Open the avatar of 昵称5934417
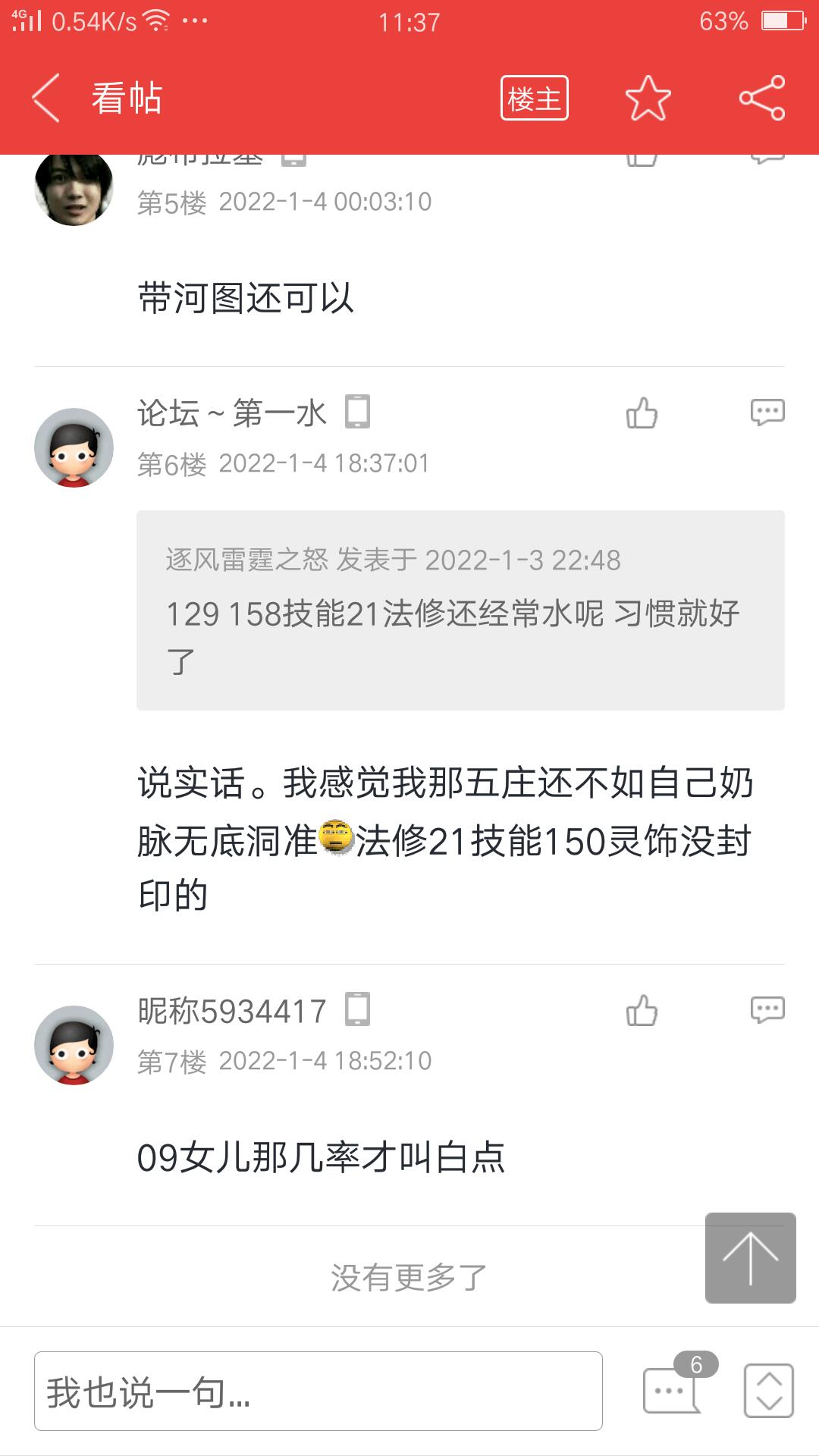Screen dimensions: 819x1456 (74, 1045)
